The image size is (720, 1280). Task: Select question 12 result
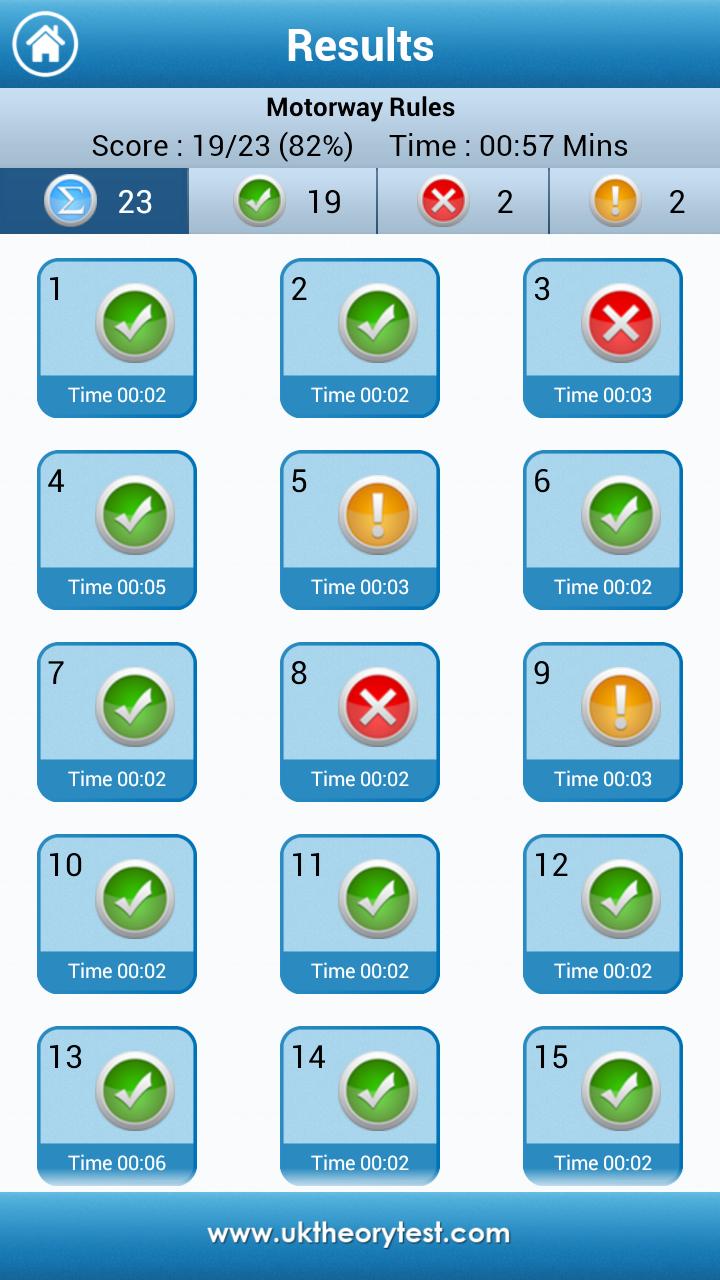[603, 914]
